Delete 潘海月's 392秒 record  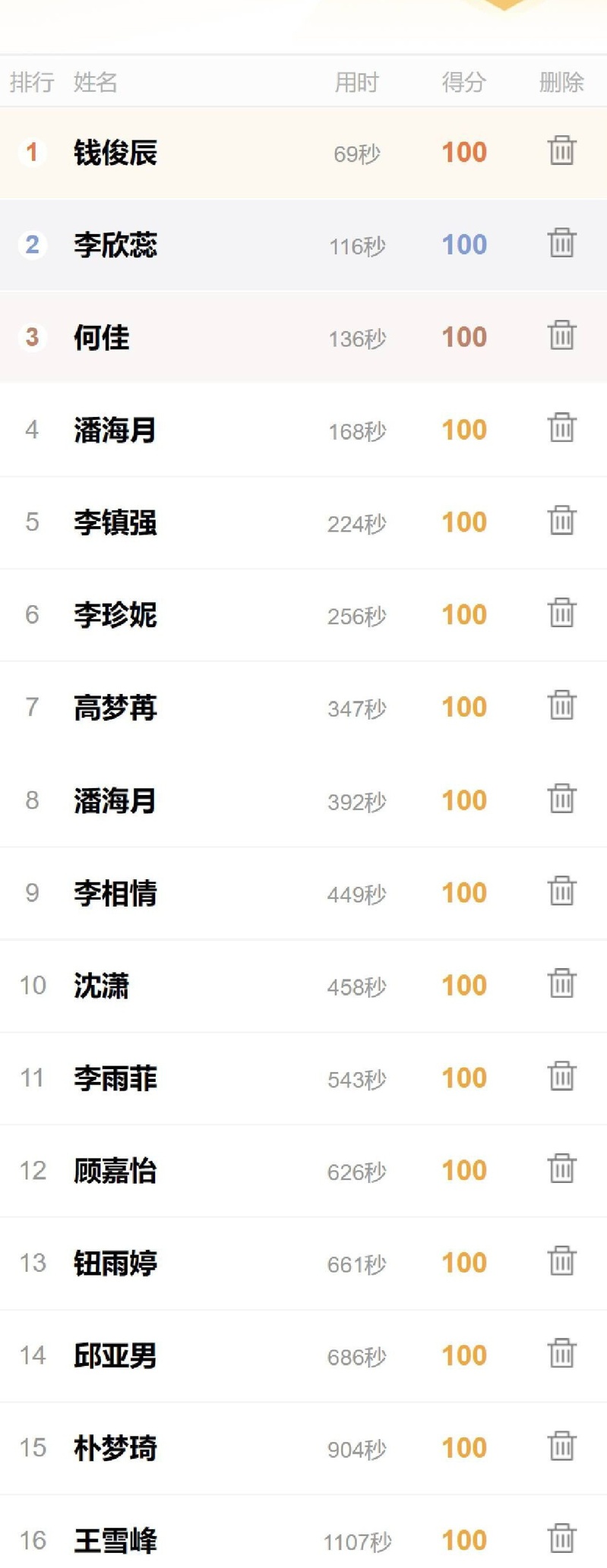561,798
